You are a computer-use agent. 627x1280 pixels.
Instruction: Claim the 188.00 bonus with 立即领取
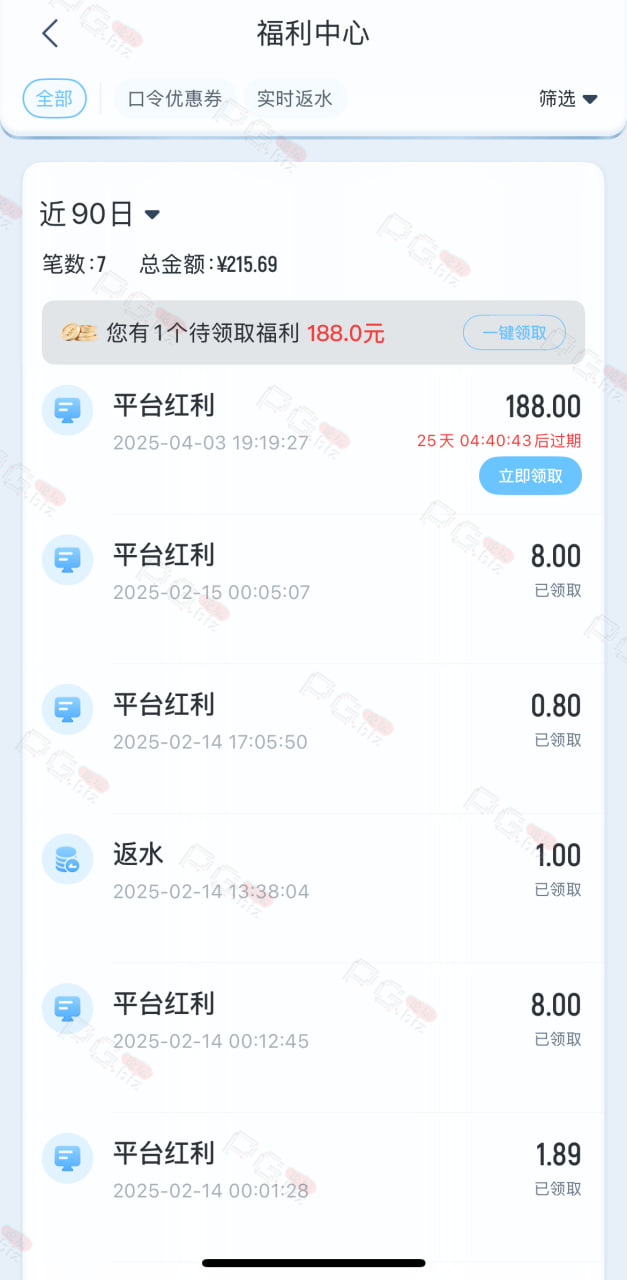[x=530, y=476]
